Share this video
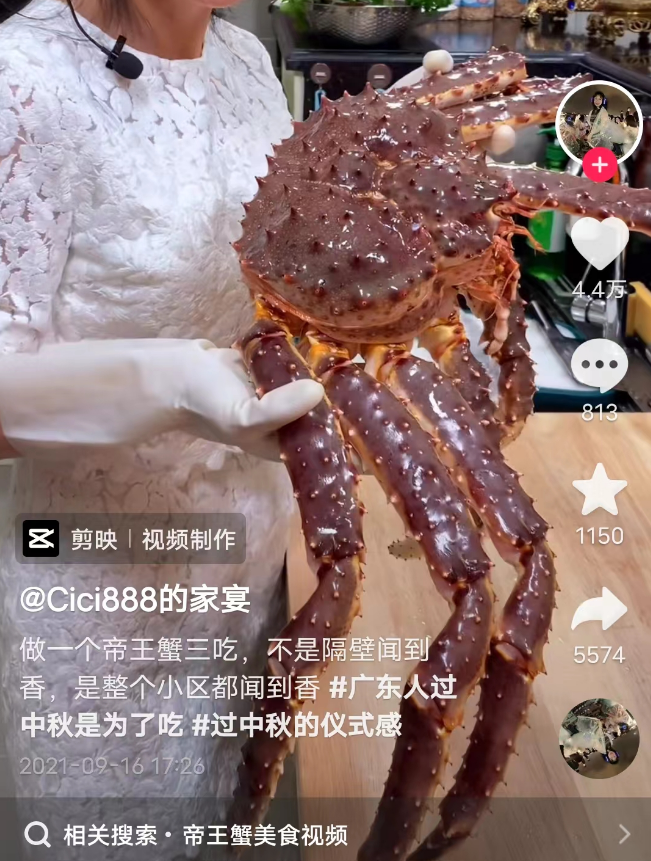This screenshot has height=861, width=651. (599, 611)
